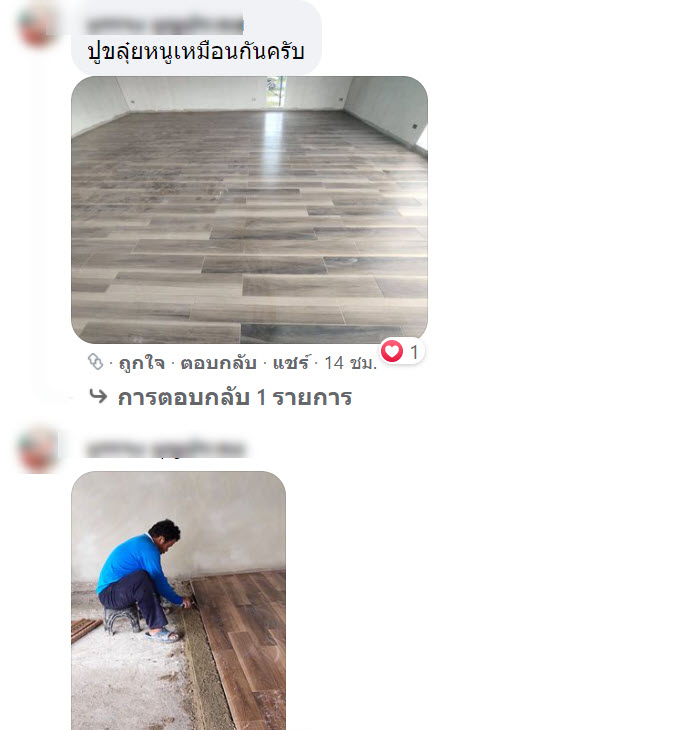Screen dimensions: 683x730
Task: Open the worker laying floor tiles photo
Action: [178, 600]
